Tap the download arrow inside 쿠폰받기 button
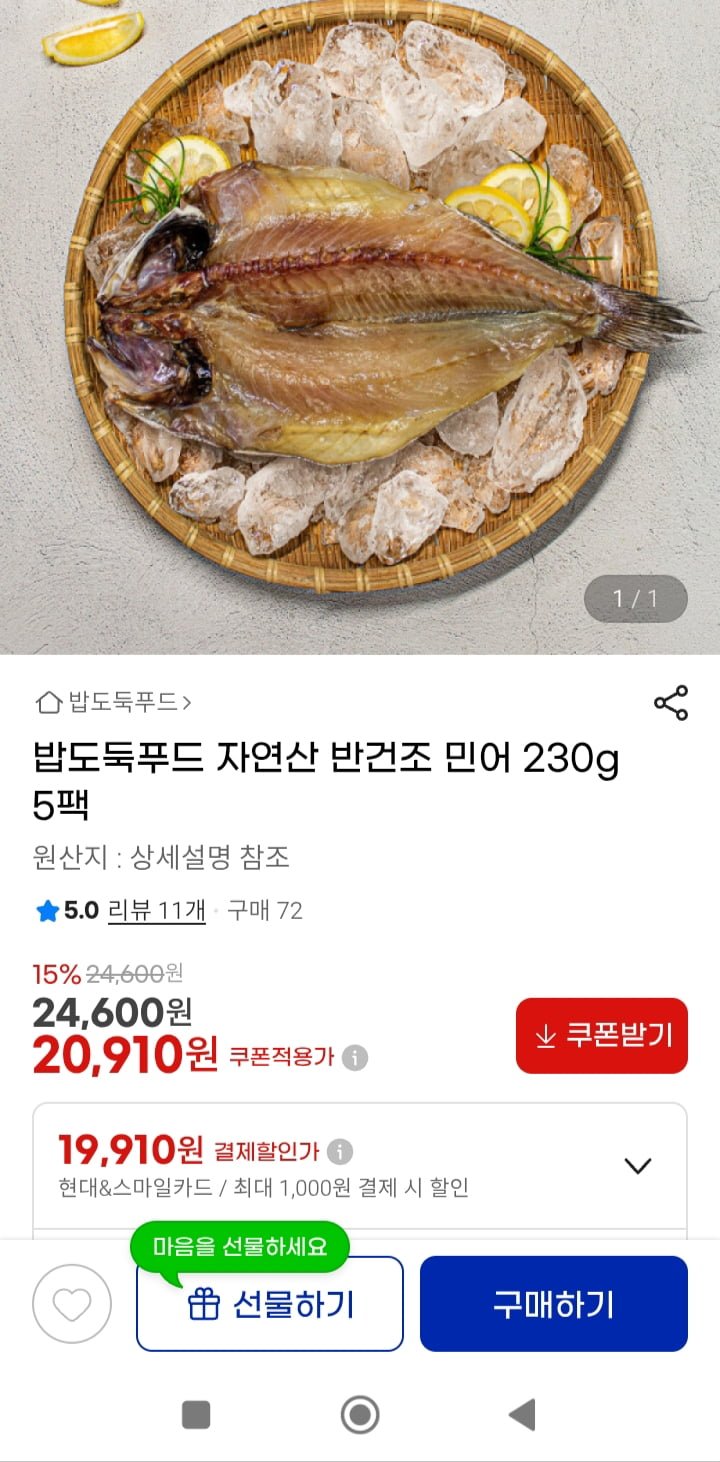 coord(545,1036)
